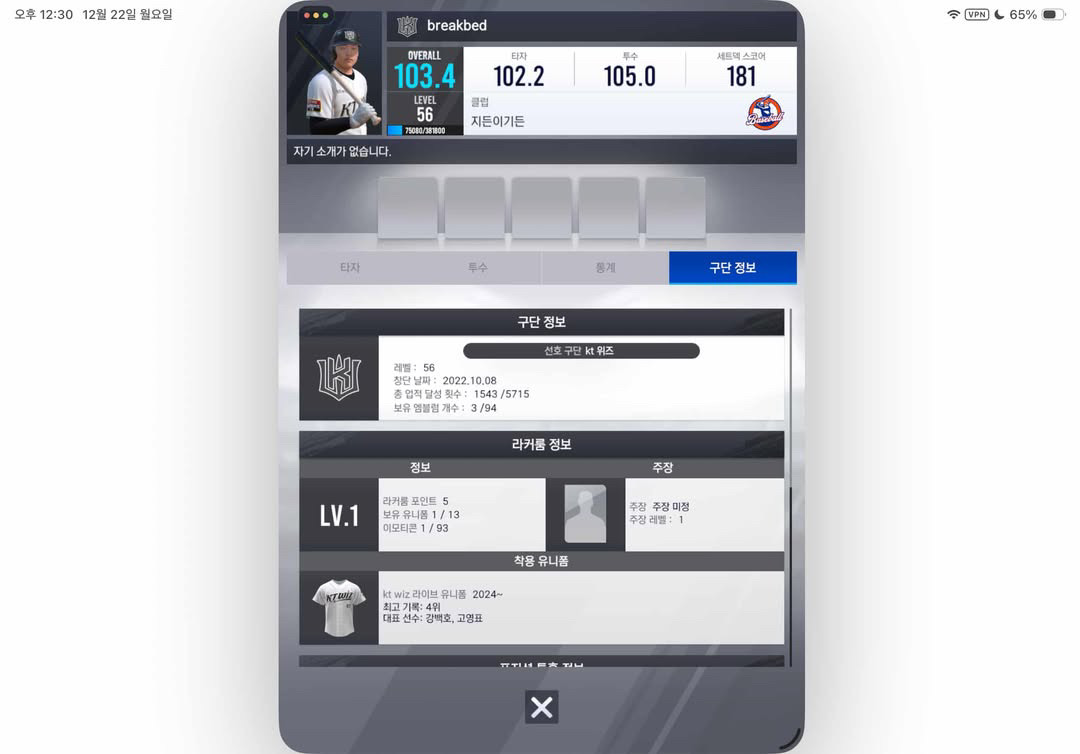The image size is (1080, 754).
Task: Open the 통계 tab
Action: pyautogui.click(x=605, y=268)
